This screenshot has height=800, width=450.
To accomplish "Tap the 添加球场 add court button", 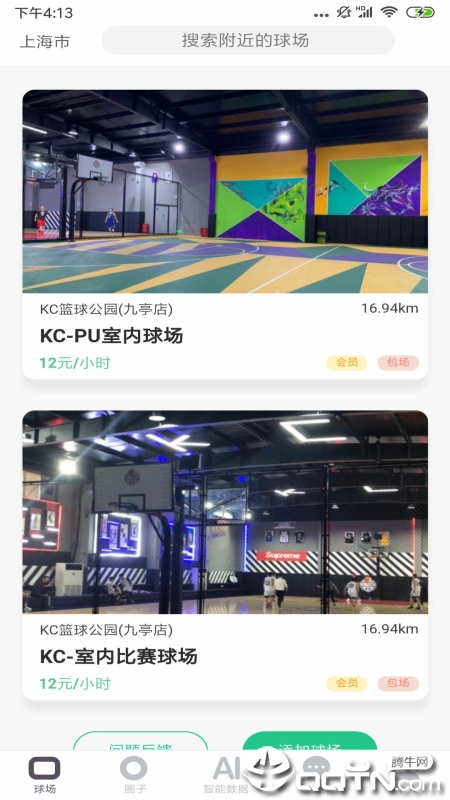I will coord(310,741).
